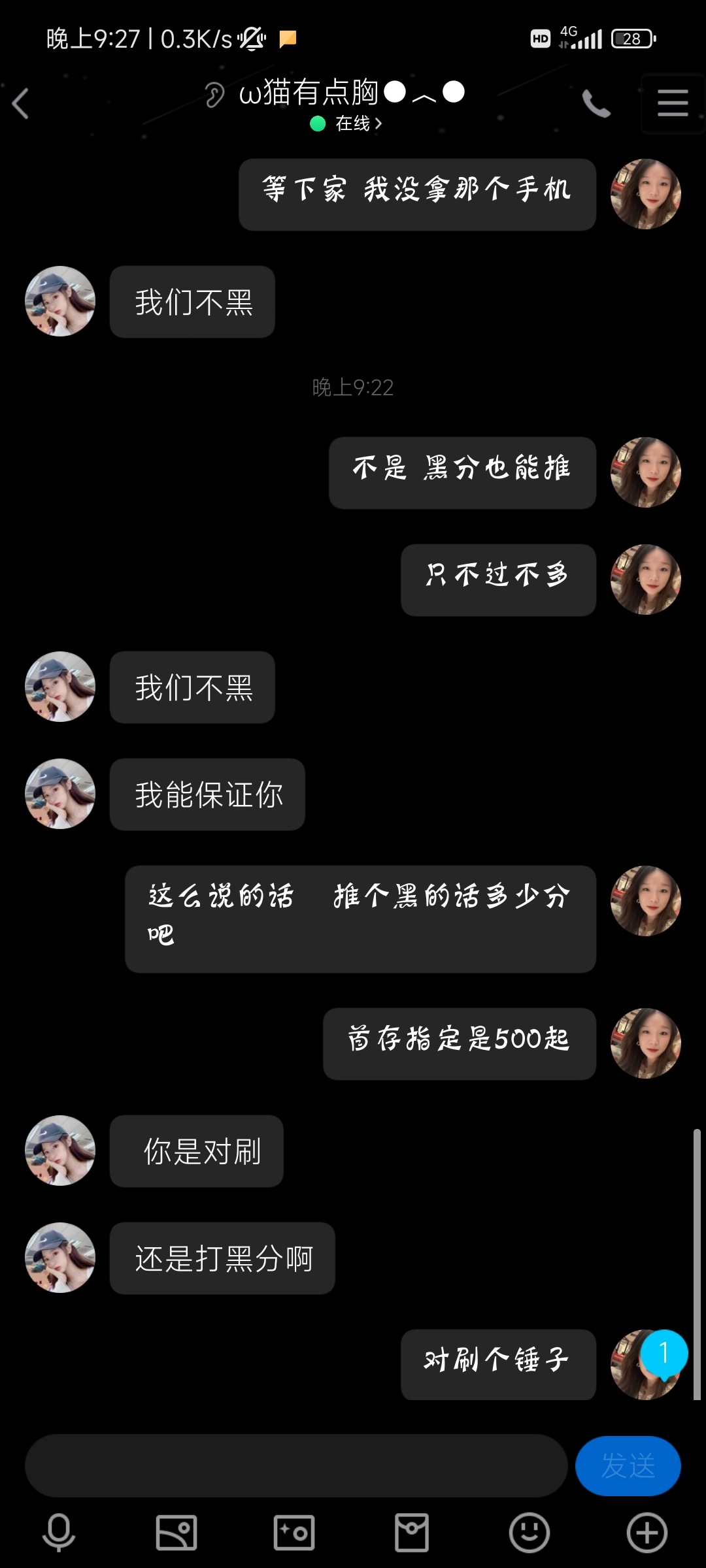Record a voice message with the microphone

(x=59, y=1532)
